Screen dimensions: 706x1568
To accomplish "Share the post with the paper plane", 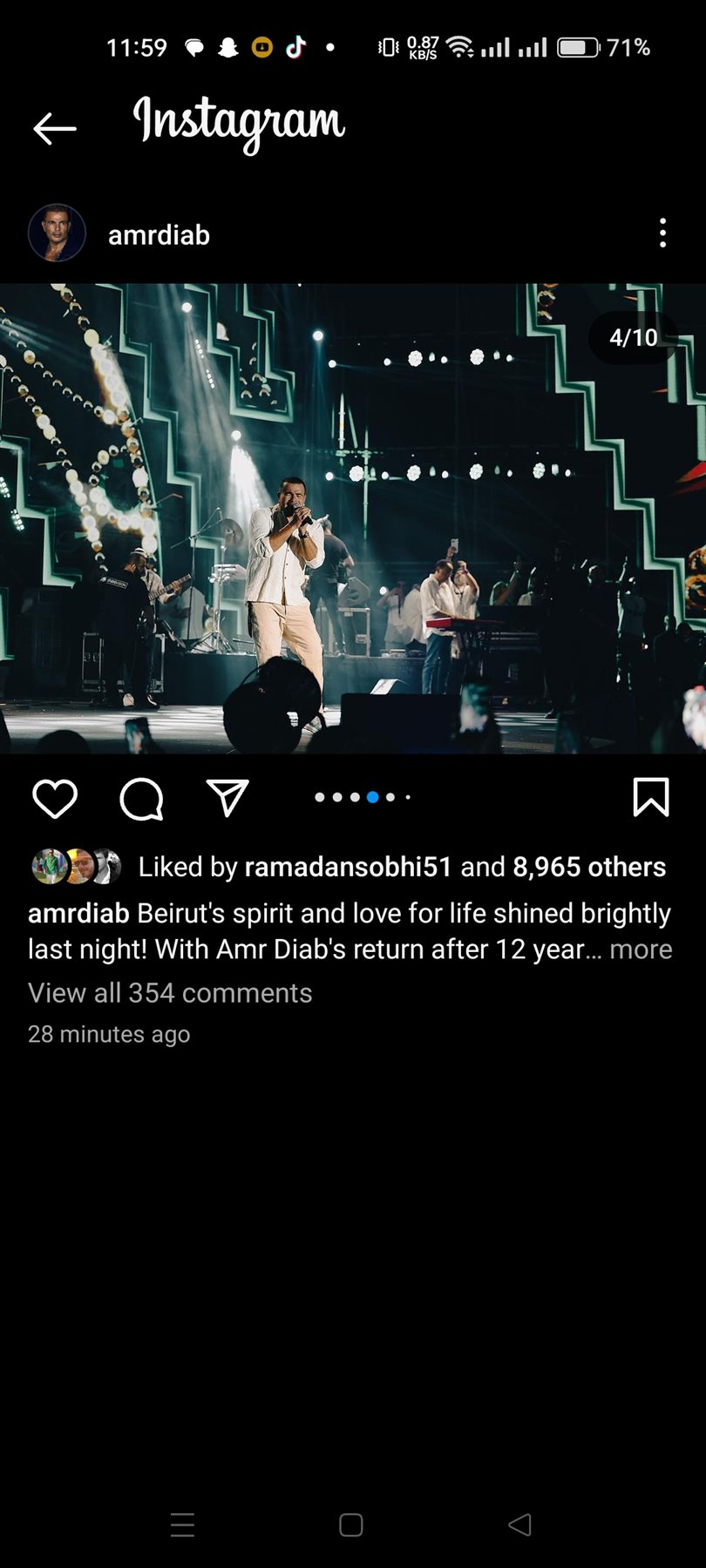I will coord(227,797).
